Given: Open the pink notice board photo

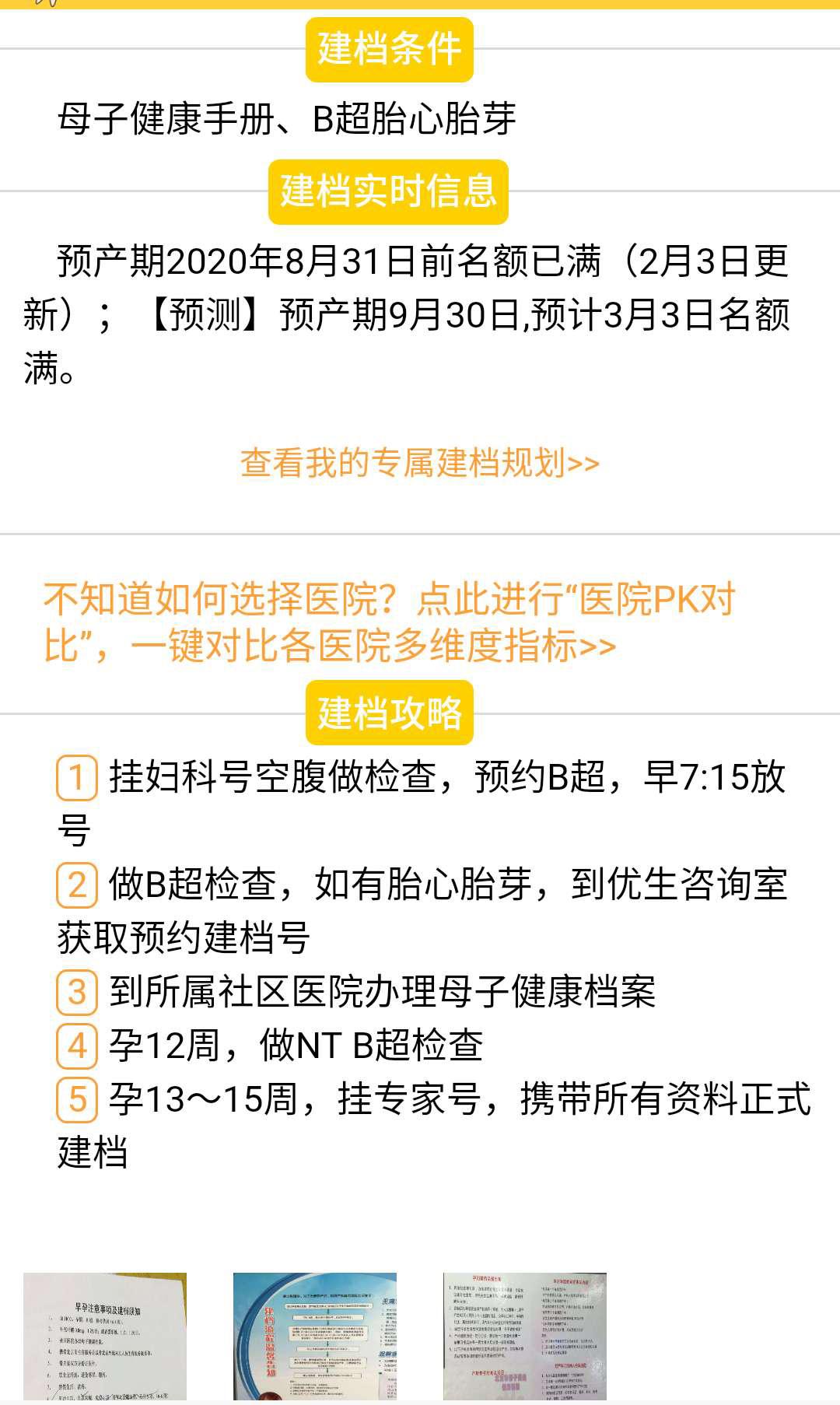Looking at the screenshot, I should click(x=525, y=1337).
